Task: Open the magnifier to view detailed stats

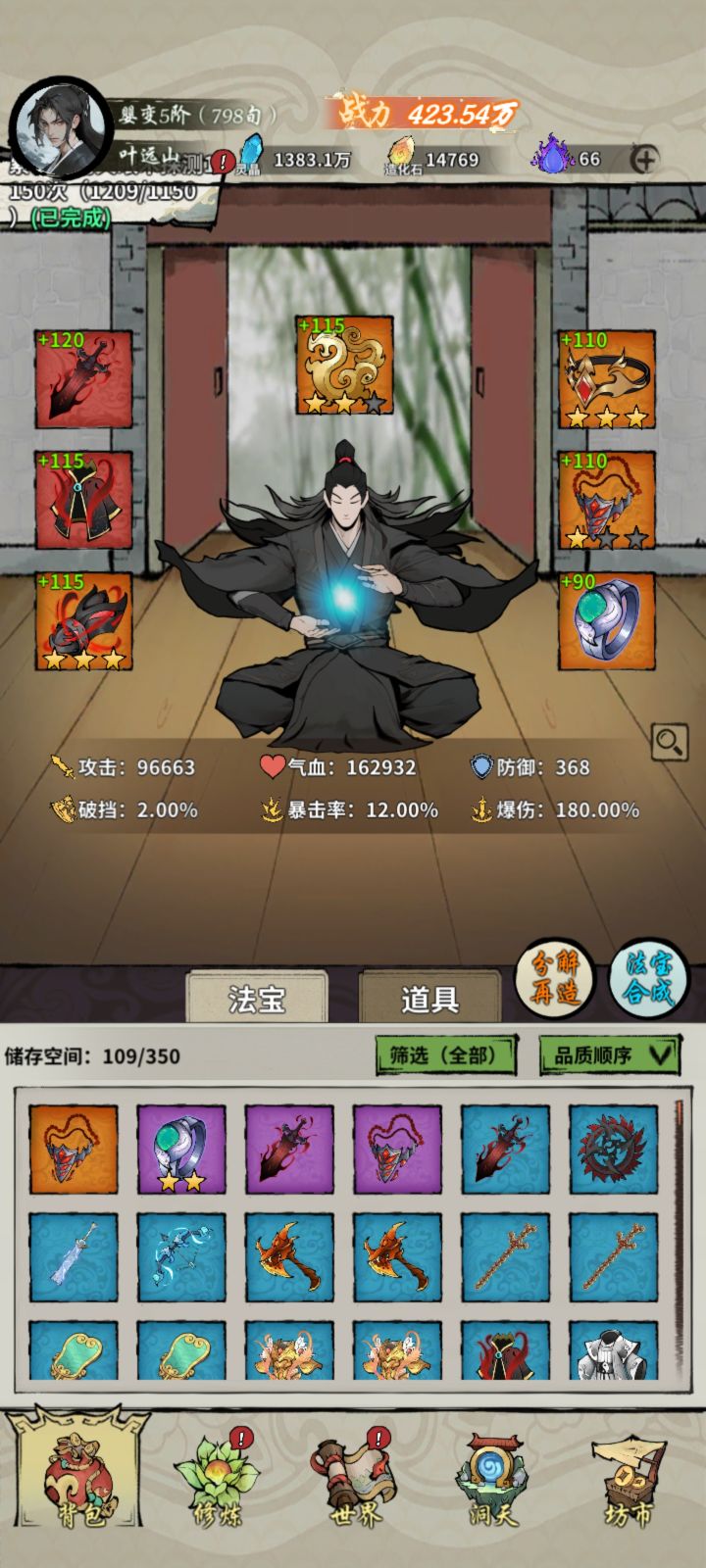Action: tap(669, 743)
